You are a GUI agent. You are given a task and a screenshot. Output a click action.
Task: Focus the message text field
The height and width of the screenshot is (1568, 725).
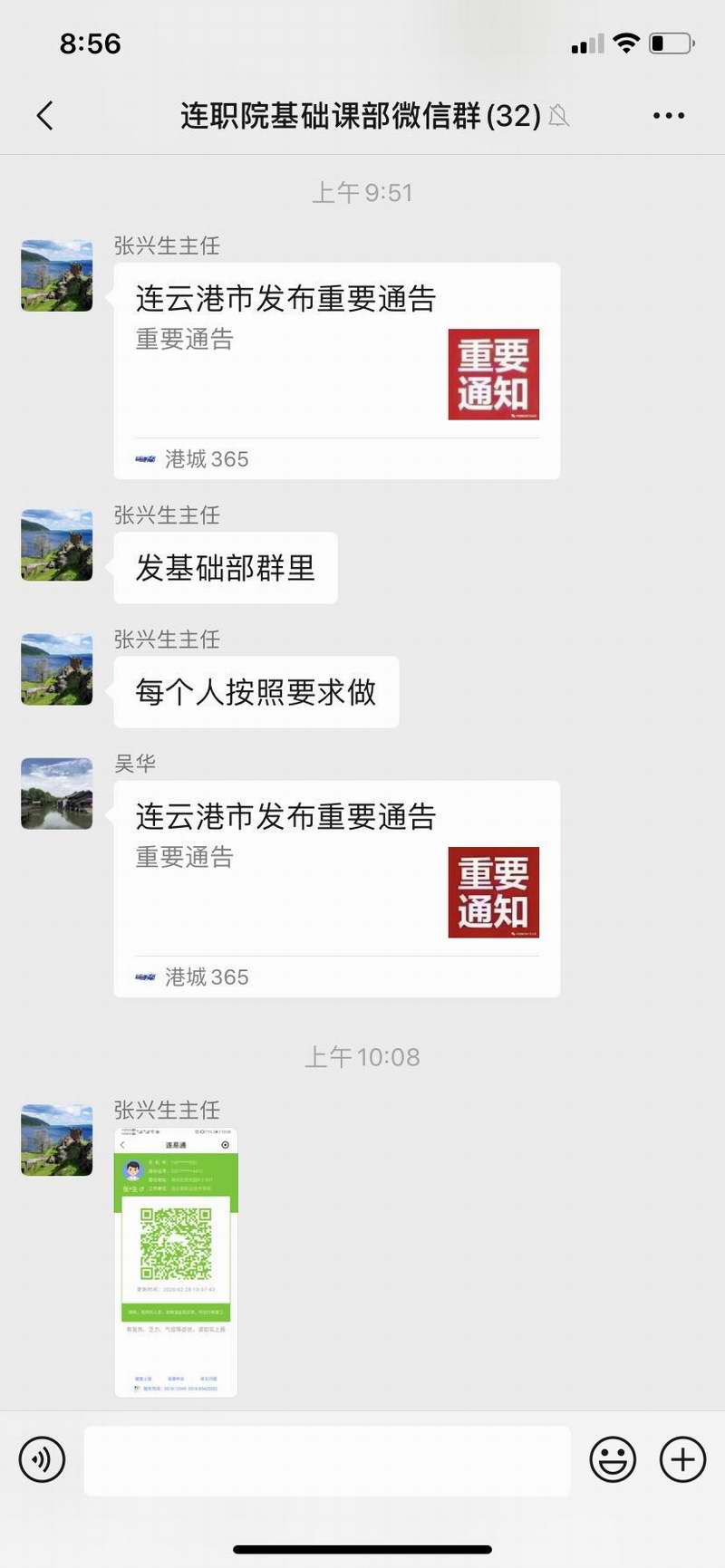point(326,1460)
